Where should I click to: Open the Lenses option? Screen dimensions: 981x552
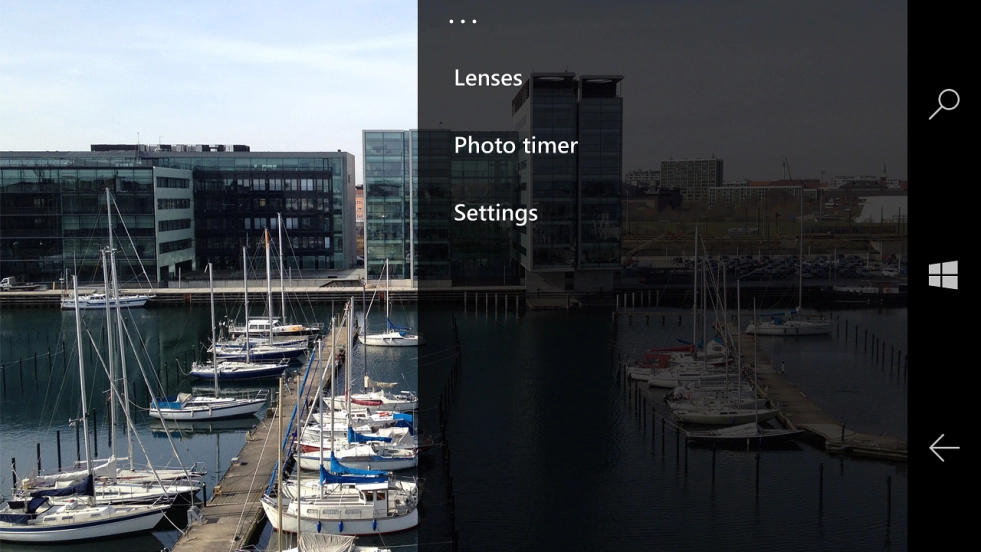tap(488, 78)
